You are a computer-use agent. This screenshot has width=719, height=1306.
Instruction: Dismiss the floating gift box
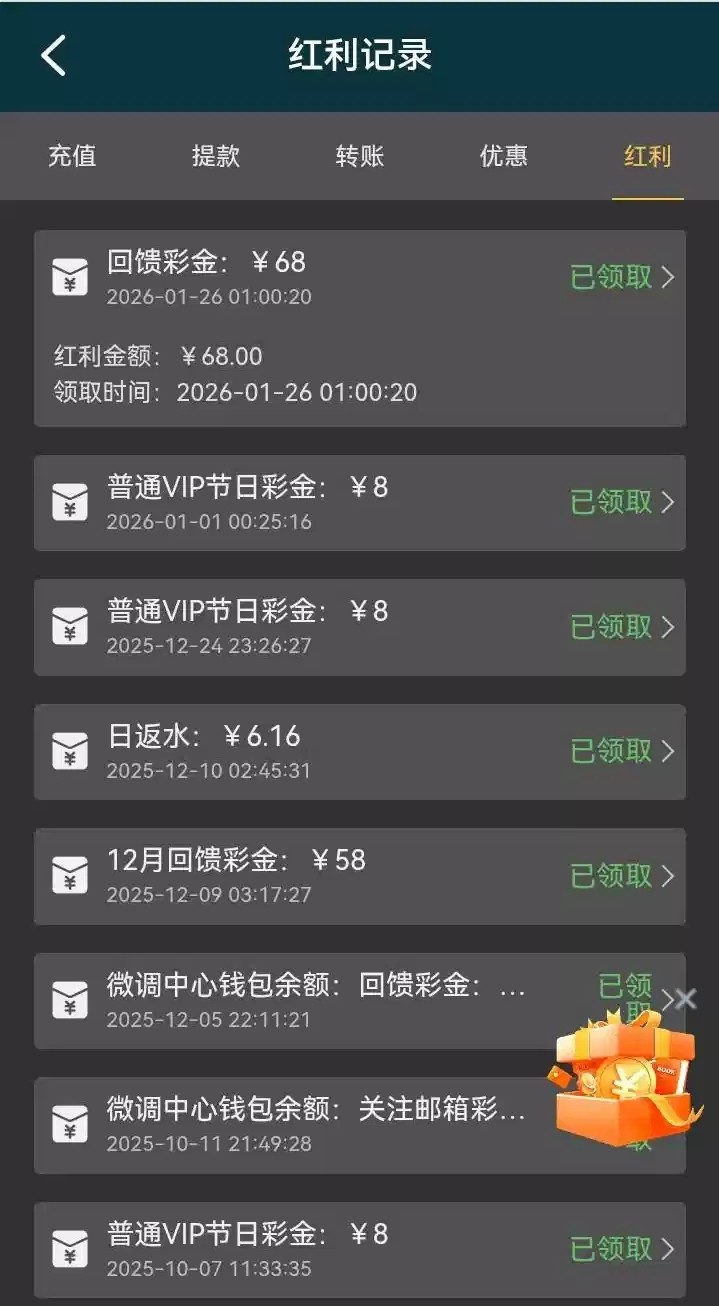[686, 998]
